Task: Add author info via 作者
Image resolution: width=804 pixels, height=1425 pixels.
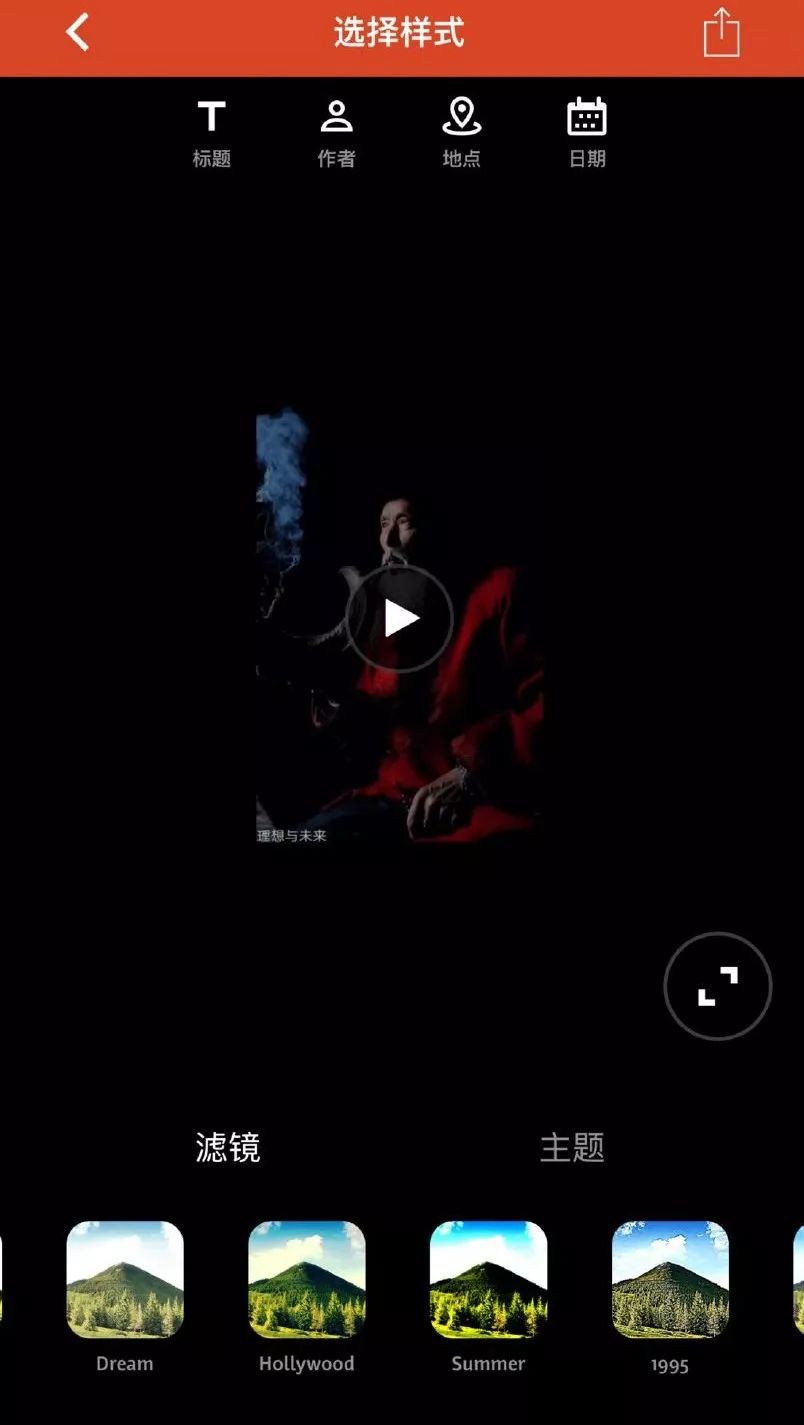Action: (336, 132)
